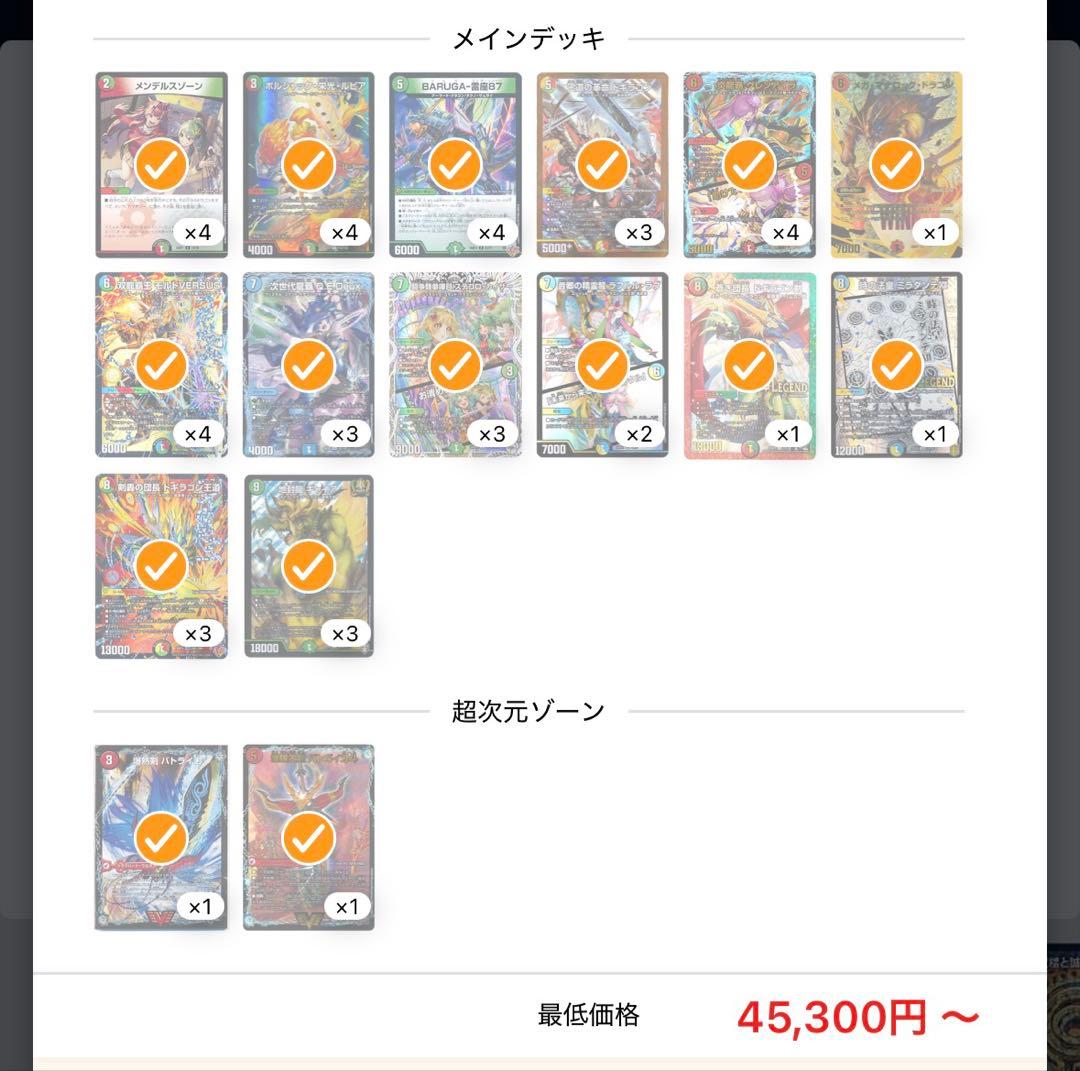Deselect the メガ・マナロック・ドラゴン card
1080x1071 pixels.
[896, 166]
